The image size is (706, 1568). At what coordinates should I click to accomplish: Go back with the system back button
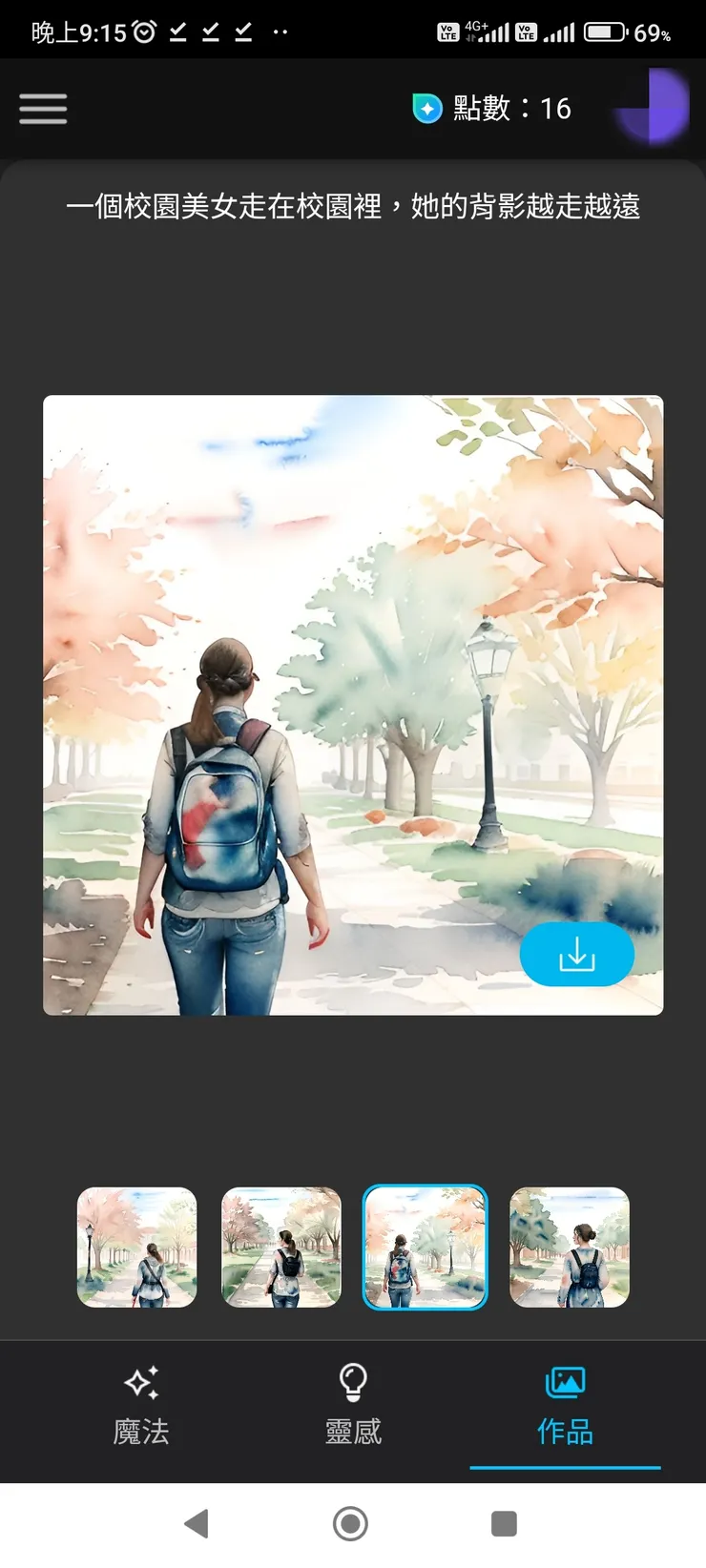pos(197,1523)
